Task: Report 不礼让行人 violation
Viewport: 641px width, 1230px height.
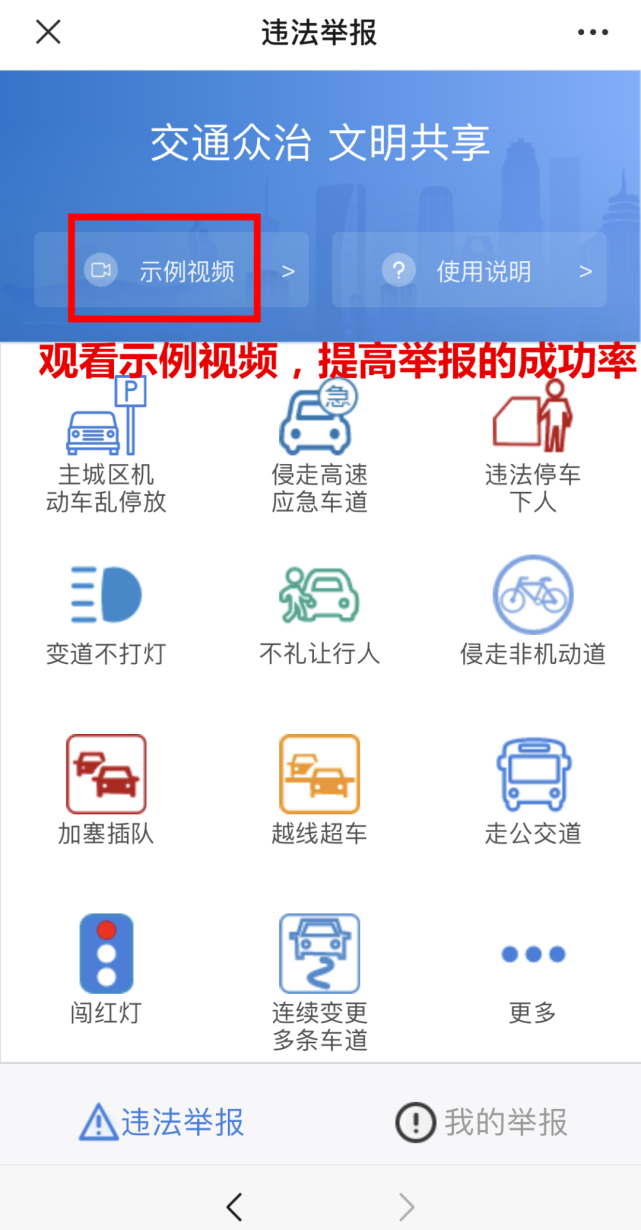Action: pyautogui.click(x=320, y=616)
